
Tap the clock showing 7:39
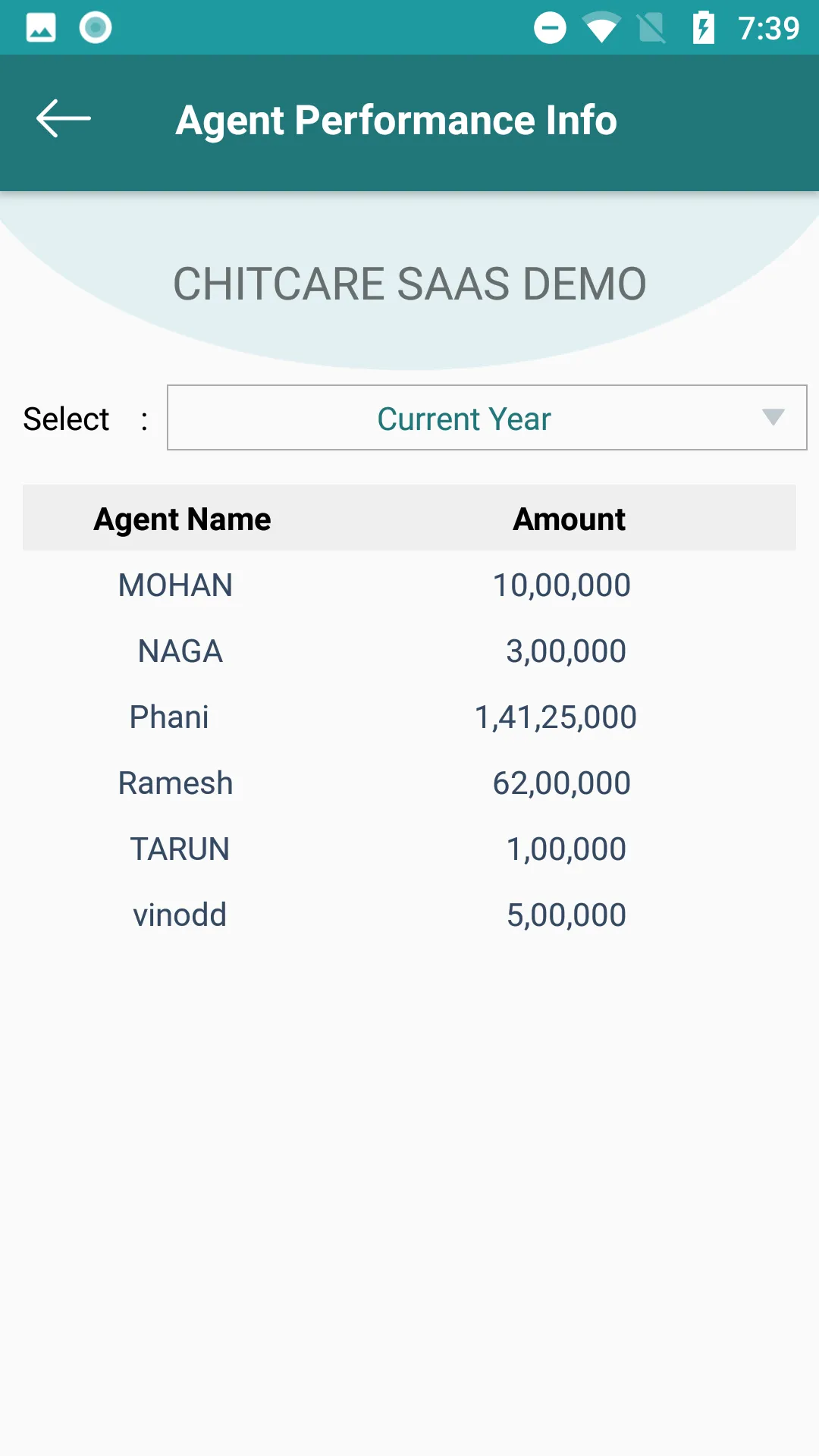pyautogui.click(x=770, y=28)
